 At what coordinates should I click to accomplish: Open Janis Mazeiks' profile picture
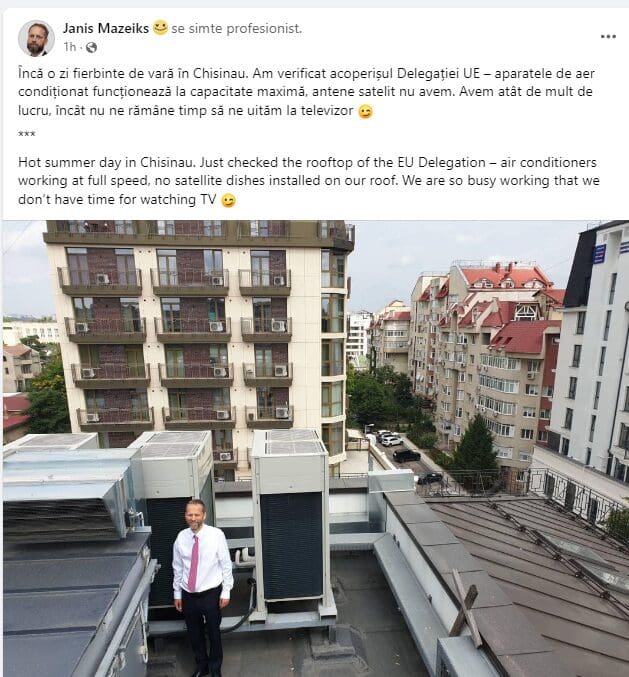pos(36,37)
